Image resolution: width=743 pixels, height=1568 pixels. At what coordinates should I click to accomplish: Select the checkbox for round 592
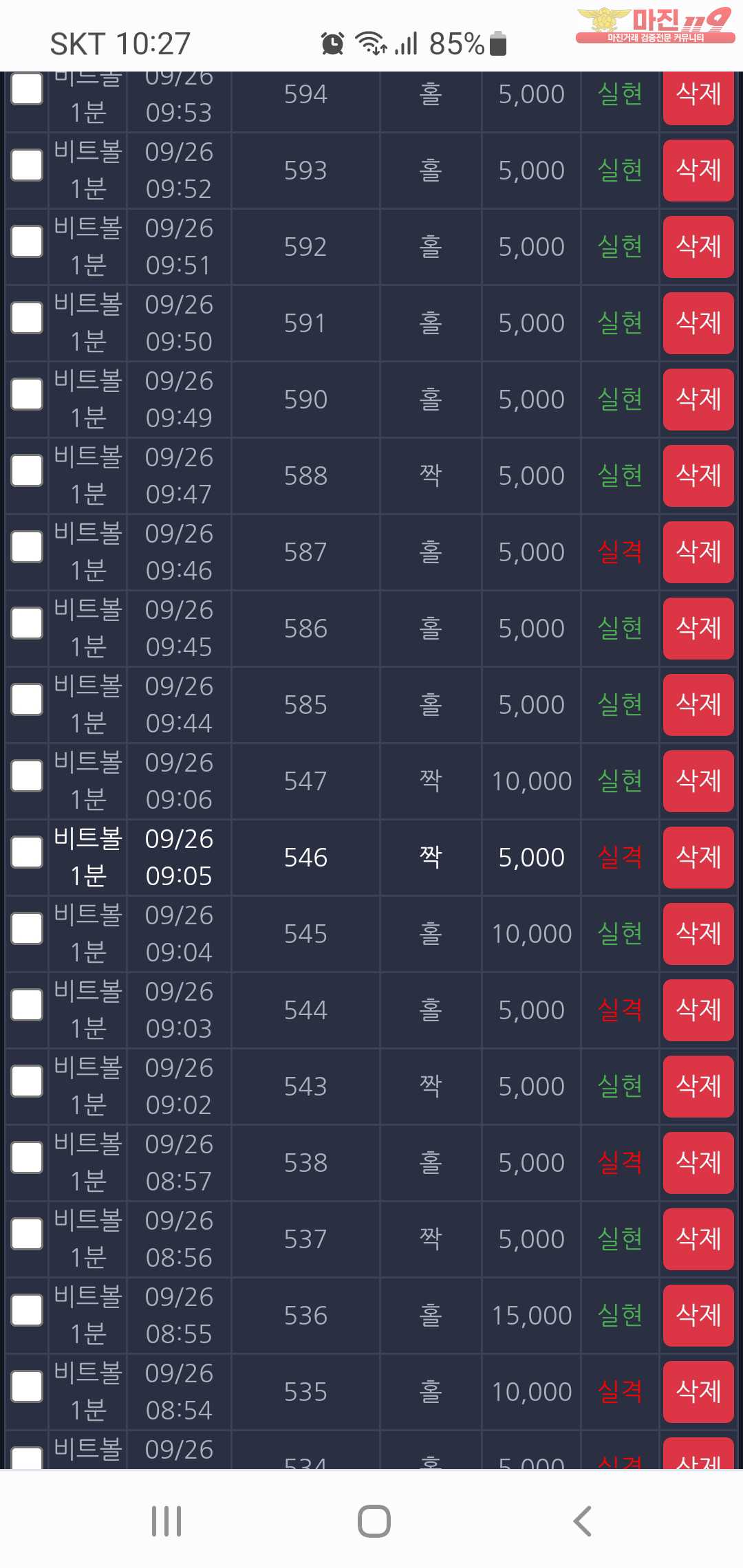pyautogui.click(x=28, y=241)
